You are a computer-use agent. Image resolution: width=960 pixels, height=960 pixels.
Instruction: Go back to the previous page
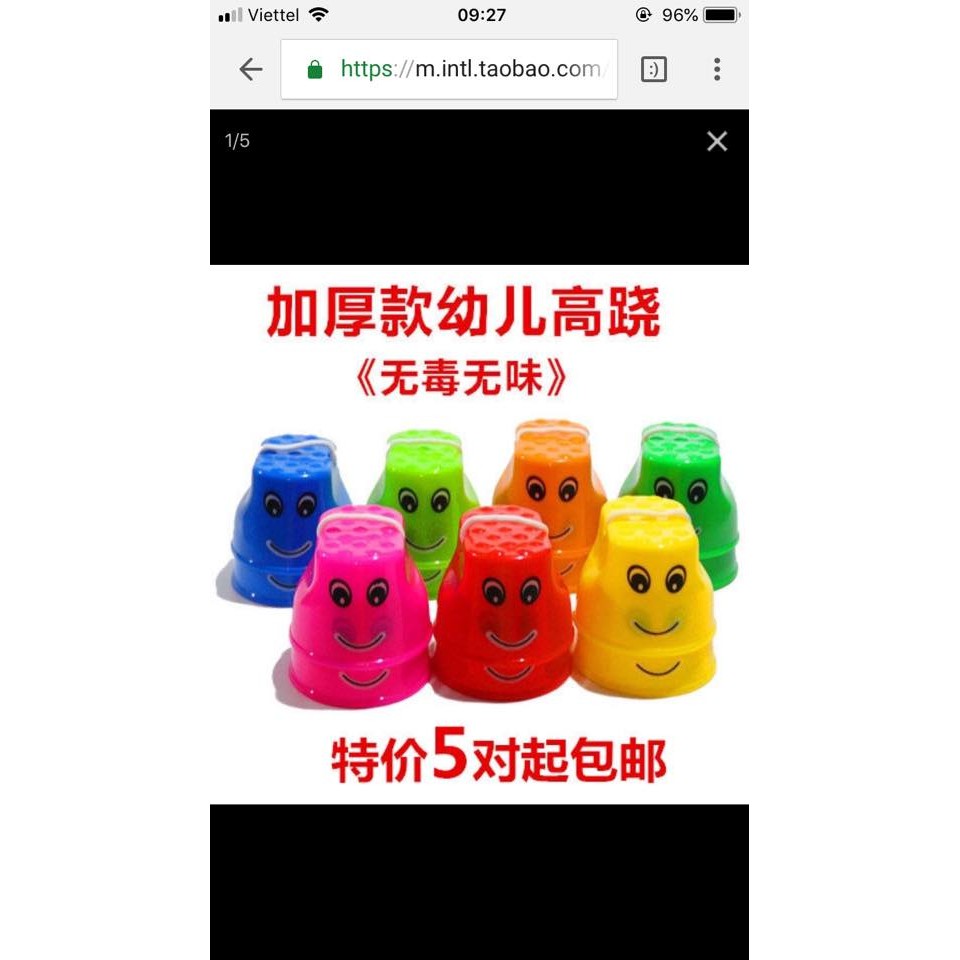click(x=250, y=69)
